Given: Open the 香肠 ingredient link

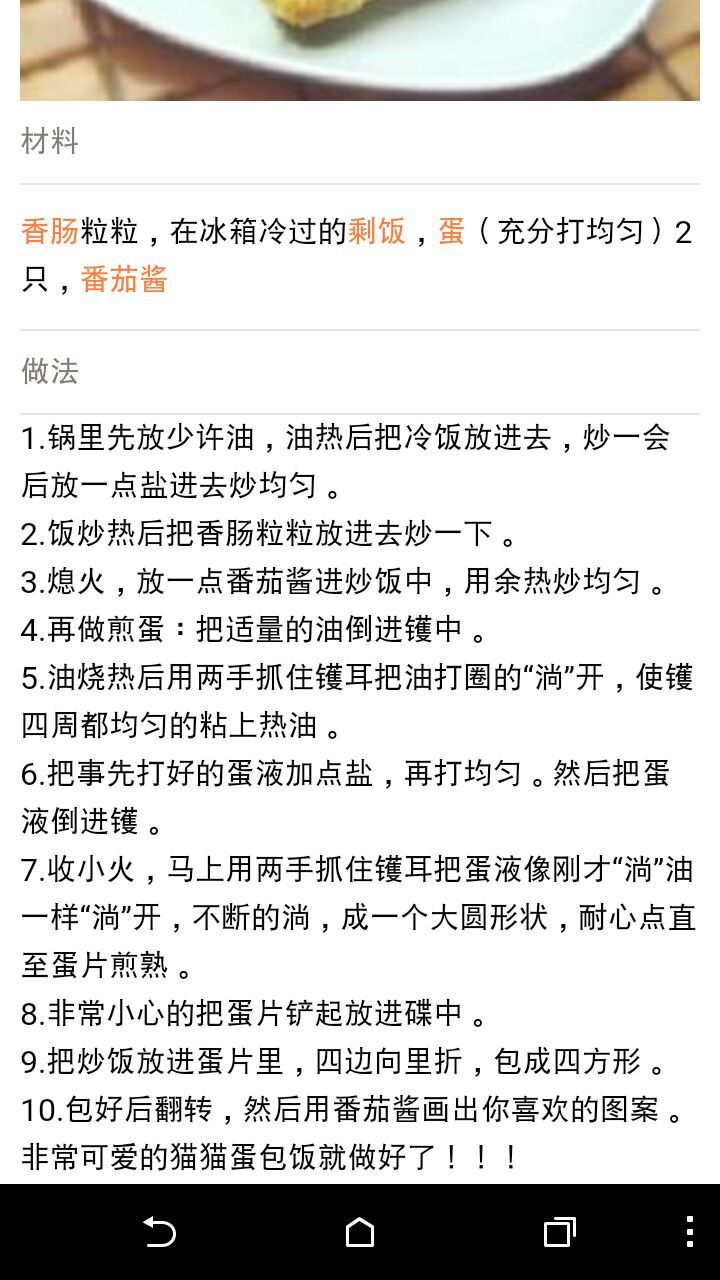Looking at the screenshot, I should pyautogui.click(x=50, y=232).
